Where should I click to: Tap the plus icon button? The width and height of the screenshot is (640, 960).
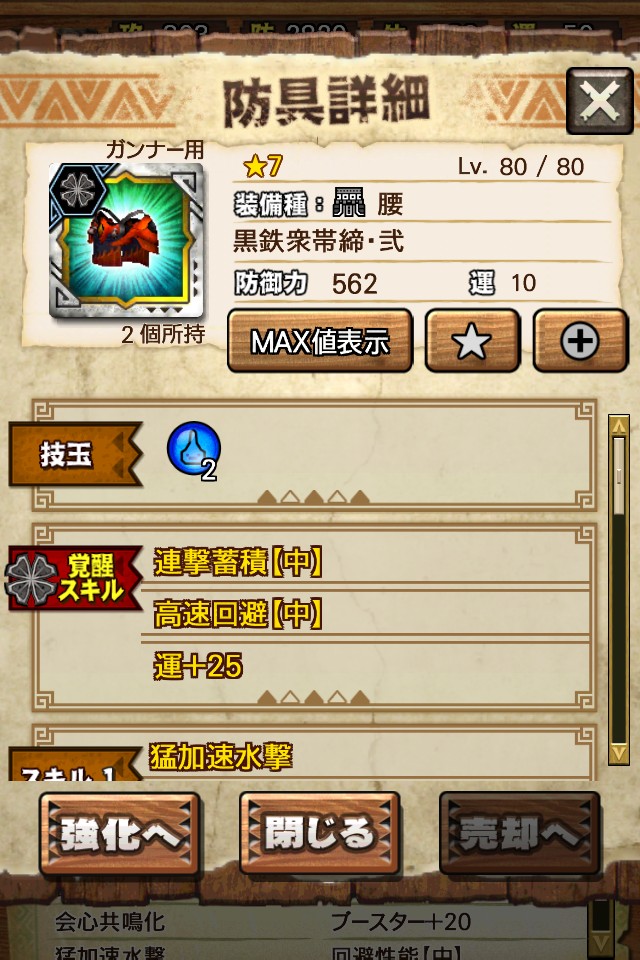(x=580, y=341)
